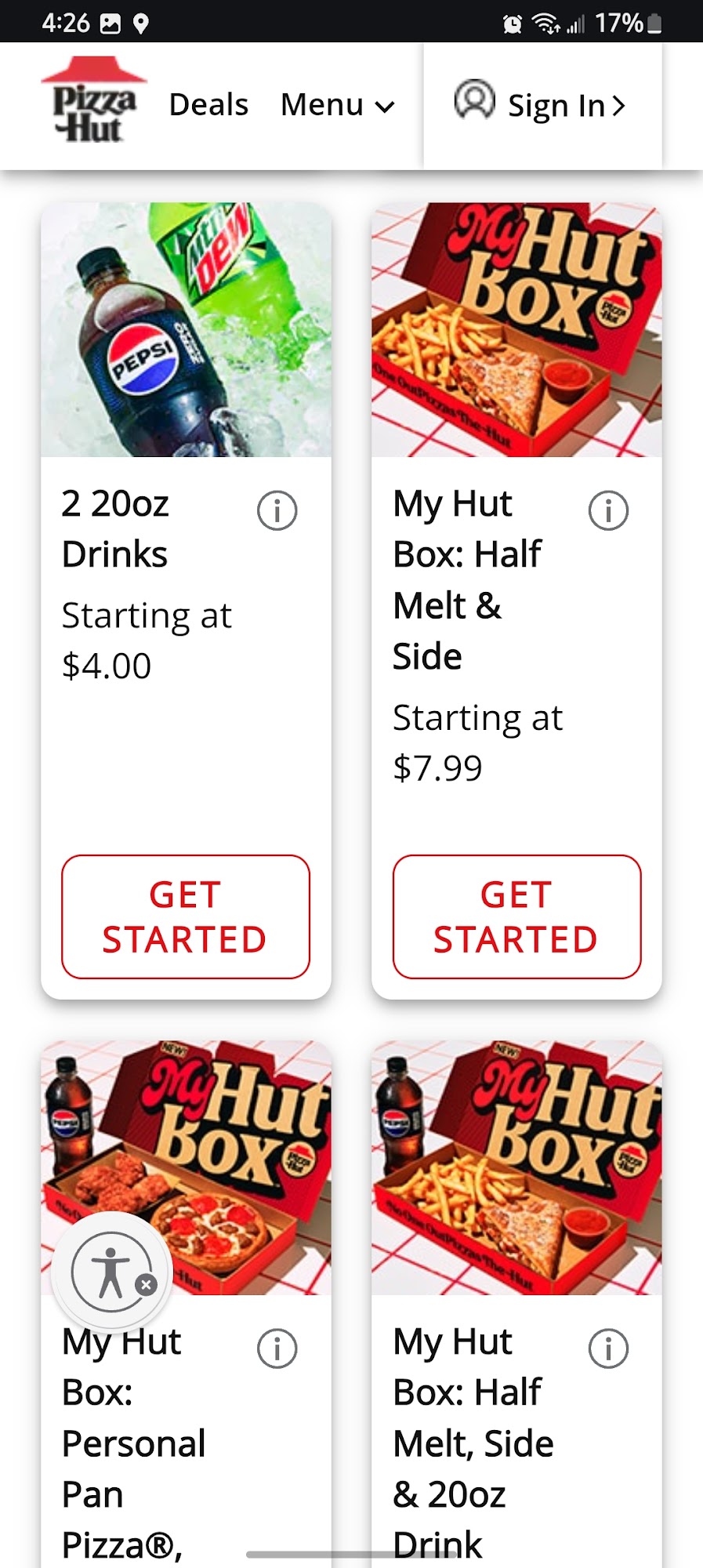Image resolution: width=703 pixels, height=1568 pixels.
Task: Open info for 2 20oz Drinks deal
Action: (277, 509)
